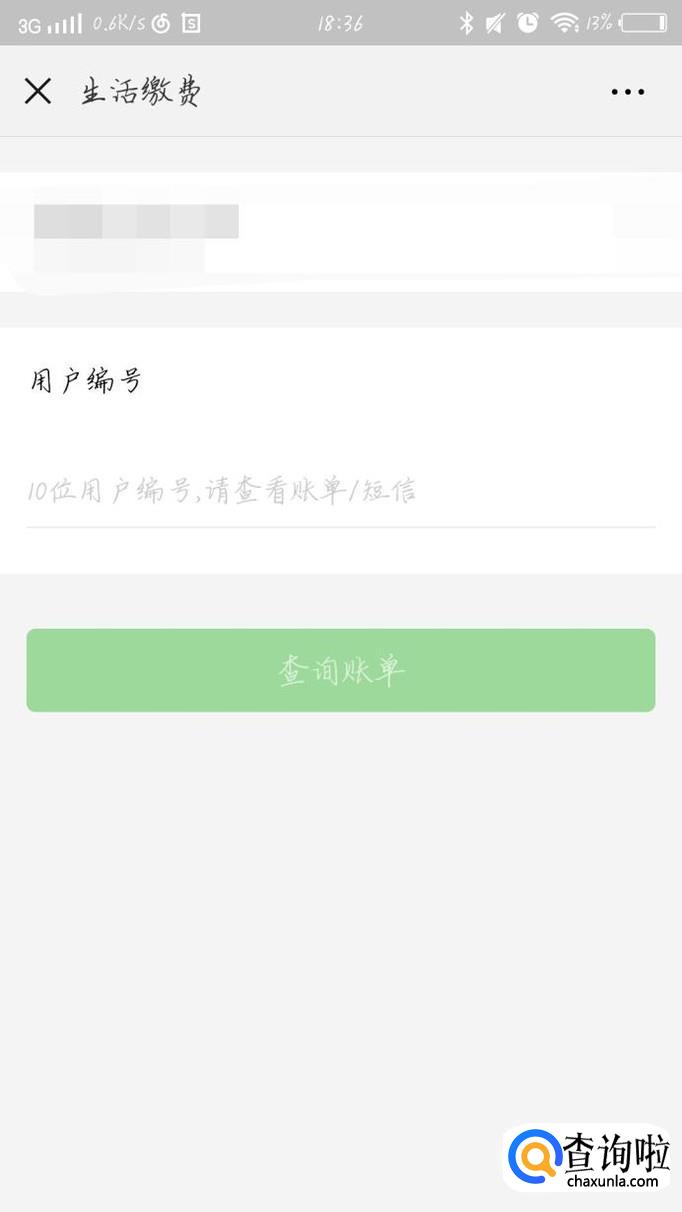Open the three-dot overflow menu
The width and height of the screenshot is (682, 1212).
pyautogui.click(x=627, y=92)
